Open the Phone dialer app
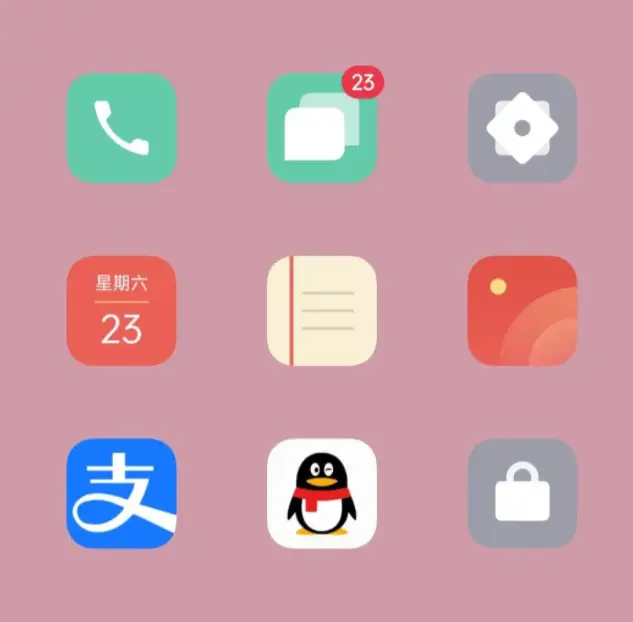633x622 pixels. pyautogui.click(x=121, y=128)
